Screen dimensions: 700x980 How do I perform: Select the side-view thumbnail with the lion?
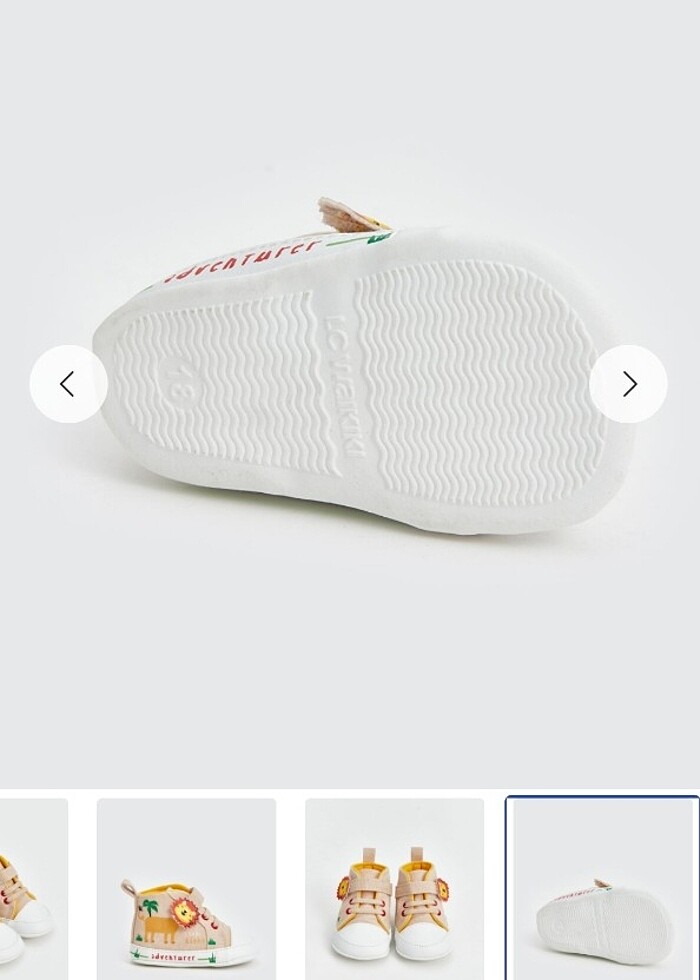click(x=187, y=888)
